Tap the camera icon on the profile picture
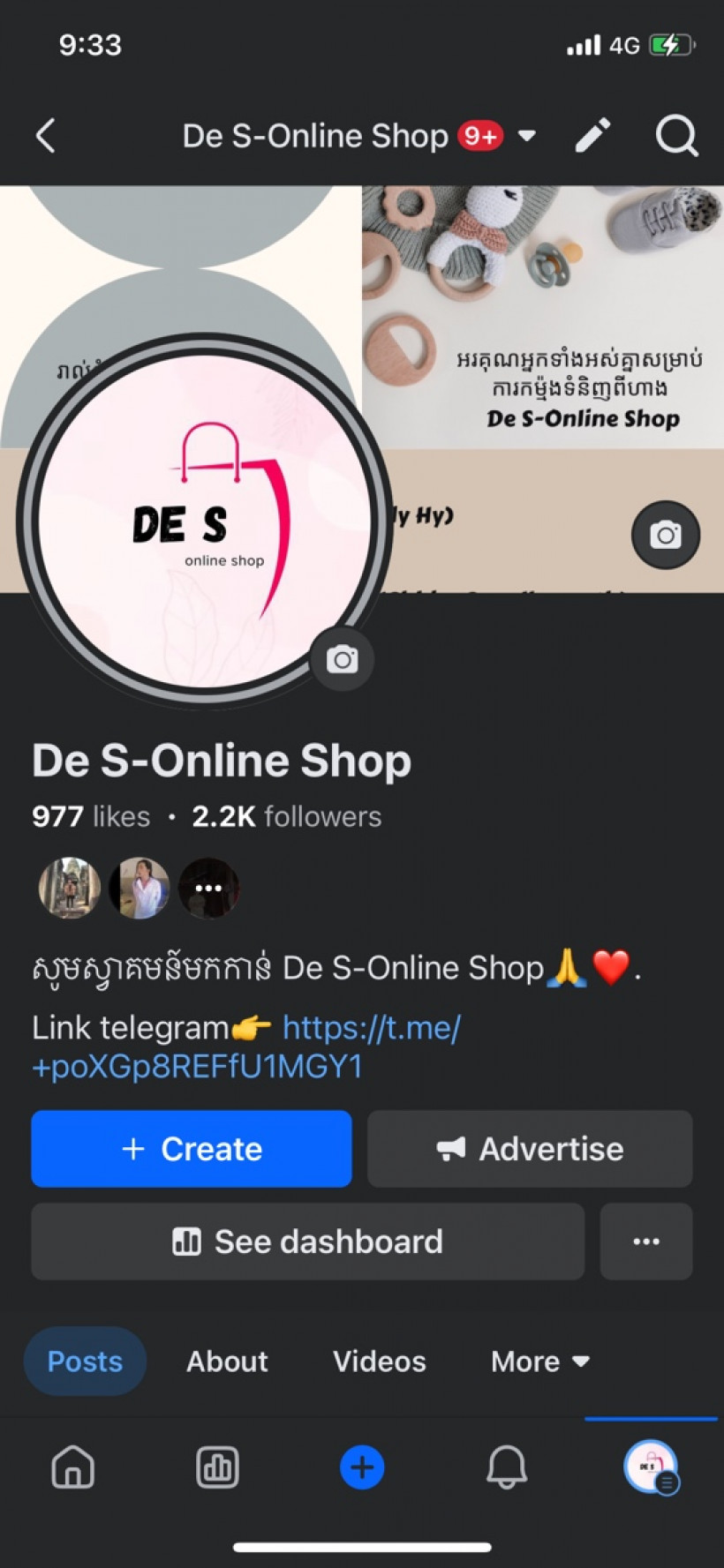The image size is (724, 1568). click(x=342, y=659)
